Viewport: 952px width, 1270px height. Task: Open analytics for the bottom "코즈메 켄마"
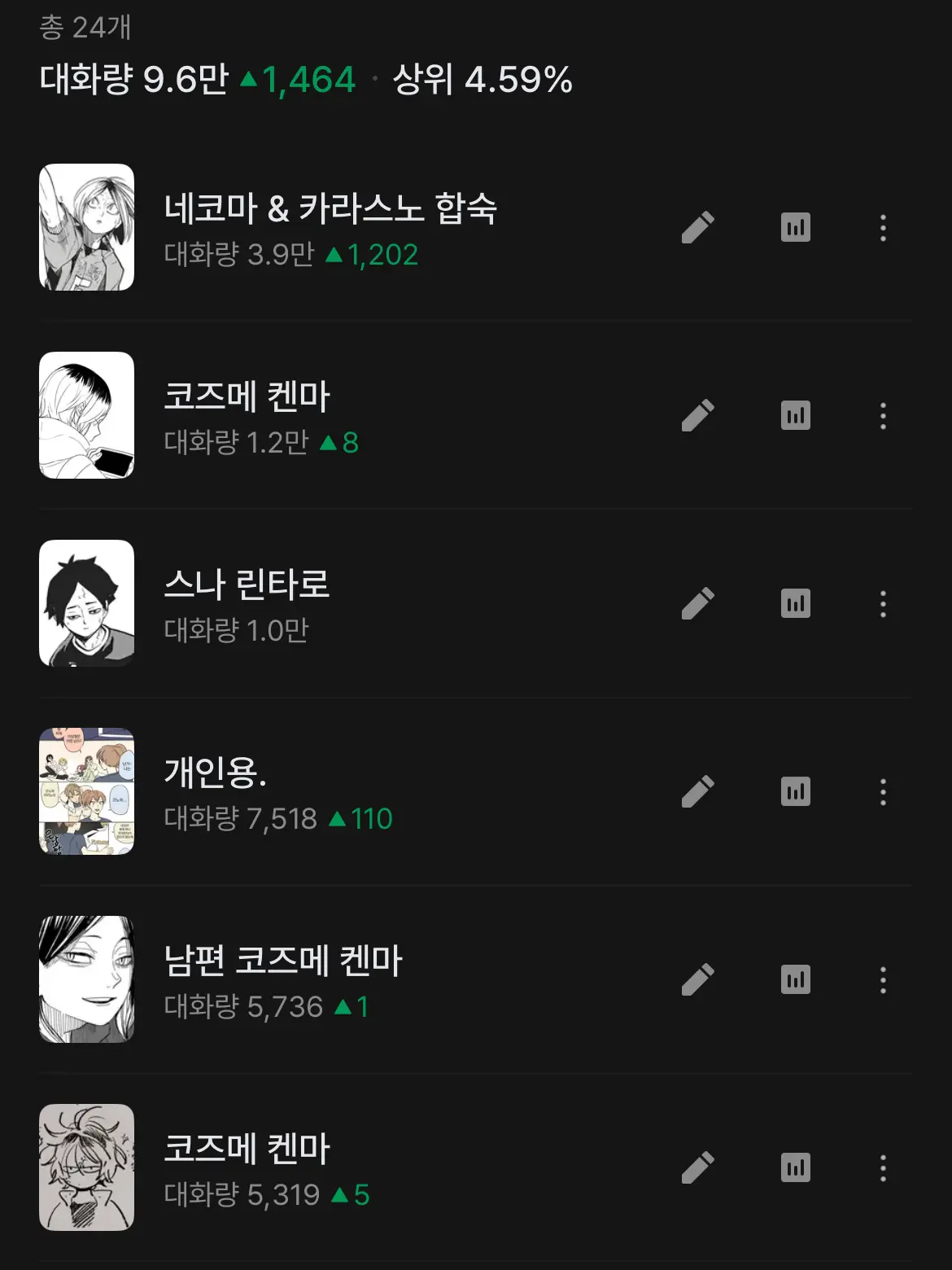point(795,1167)
